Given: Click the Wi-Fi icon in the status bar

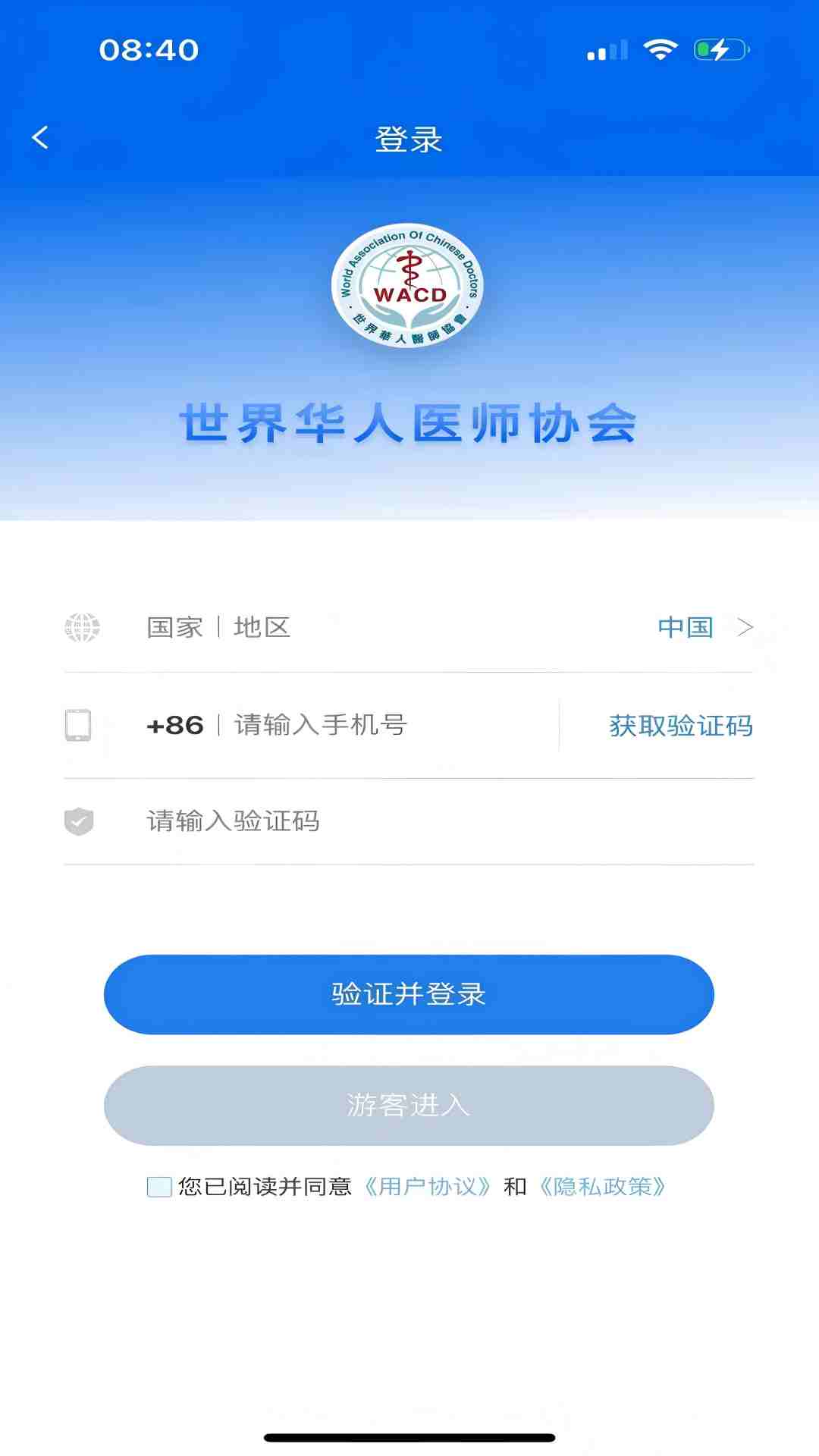Looking at the screenshot, I should click(x=661, y=48).
